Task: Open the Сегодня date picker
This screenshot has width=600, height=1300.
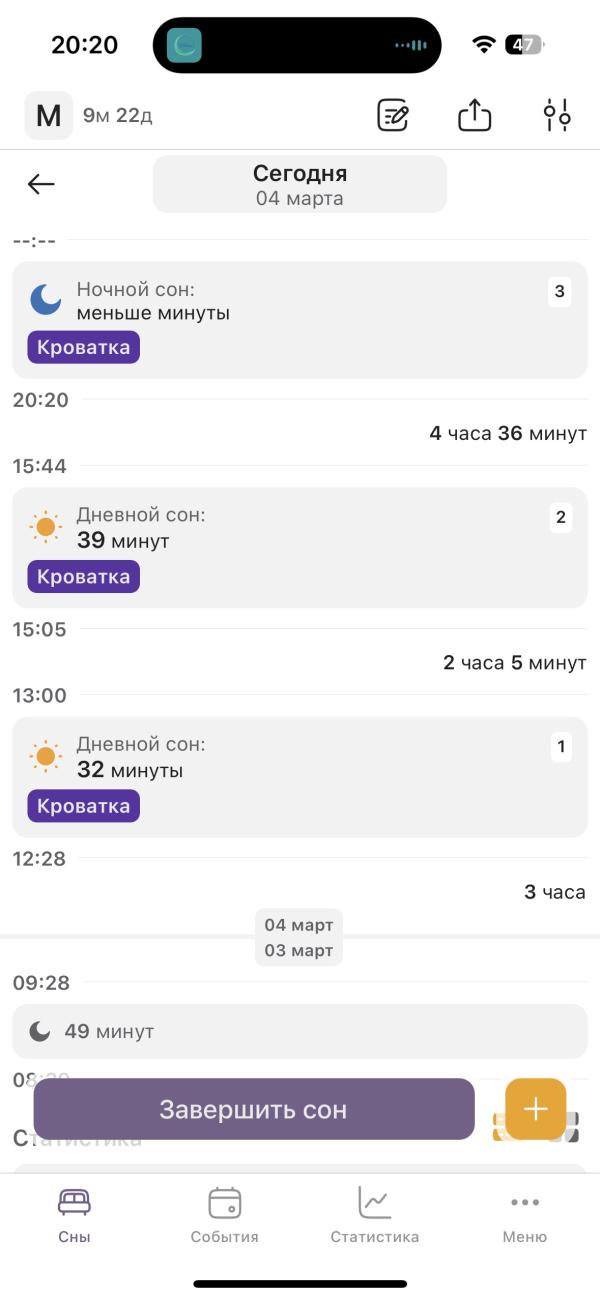Action: (299, 185)
